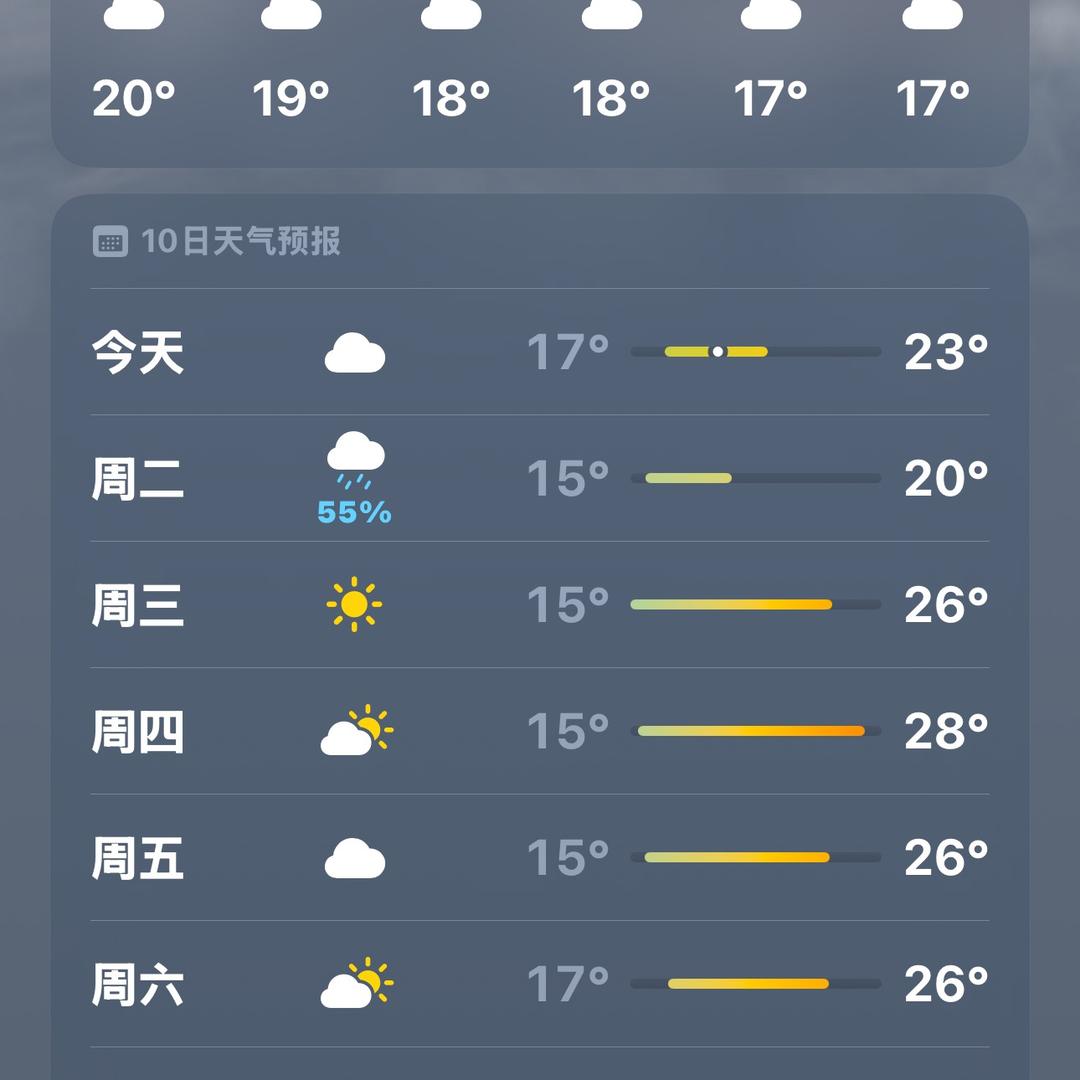
Task: Open the 周五 cloudy forecast row
Action: 540,857
